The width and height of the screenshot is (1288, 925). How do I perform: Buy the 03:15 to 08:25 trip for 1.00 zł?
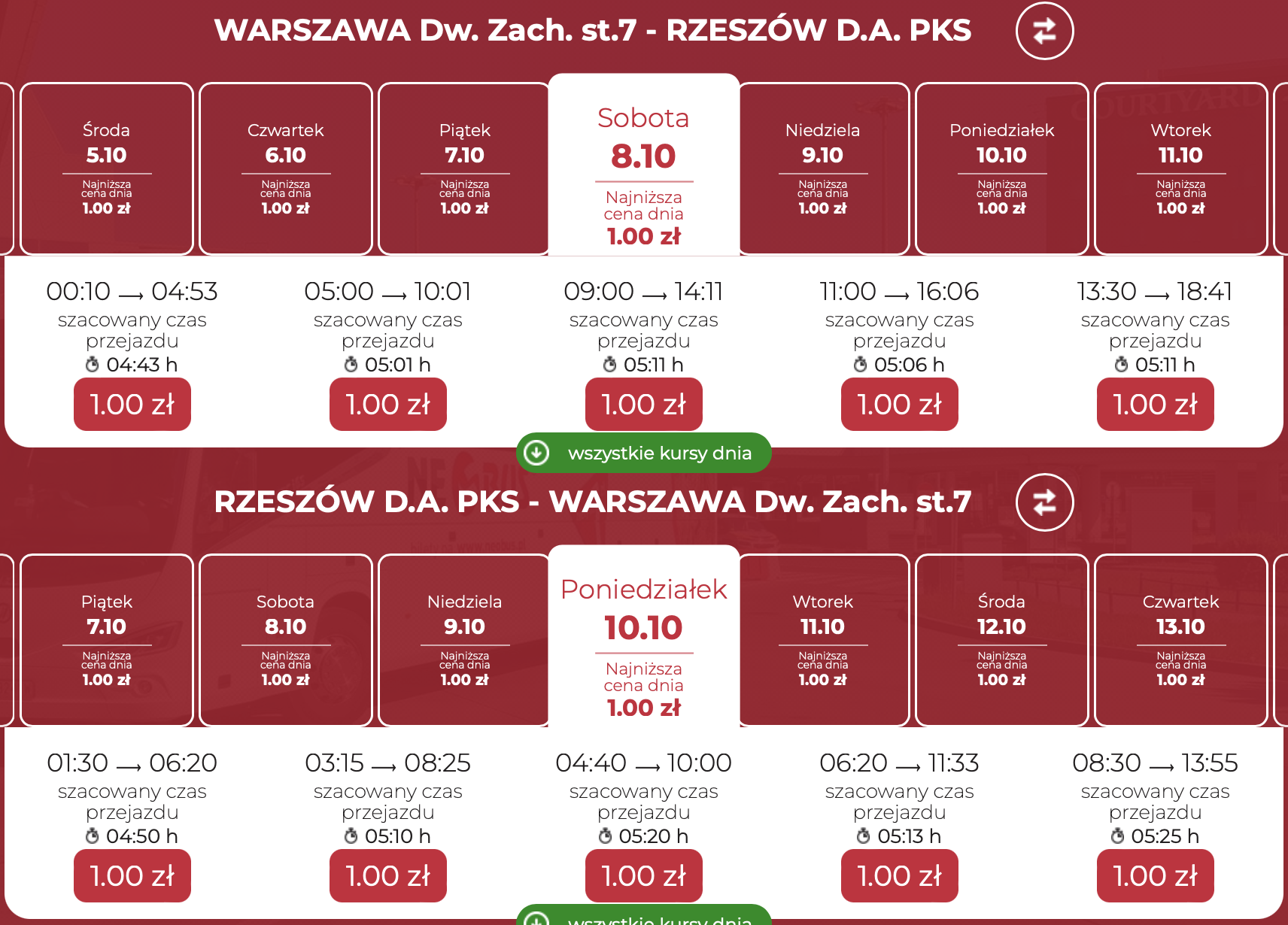[x=388, y=876]
